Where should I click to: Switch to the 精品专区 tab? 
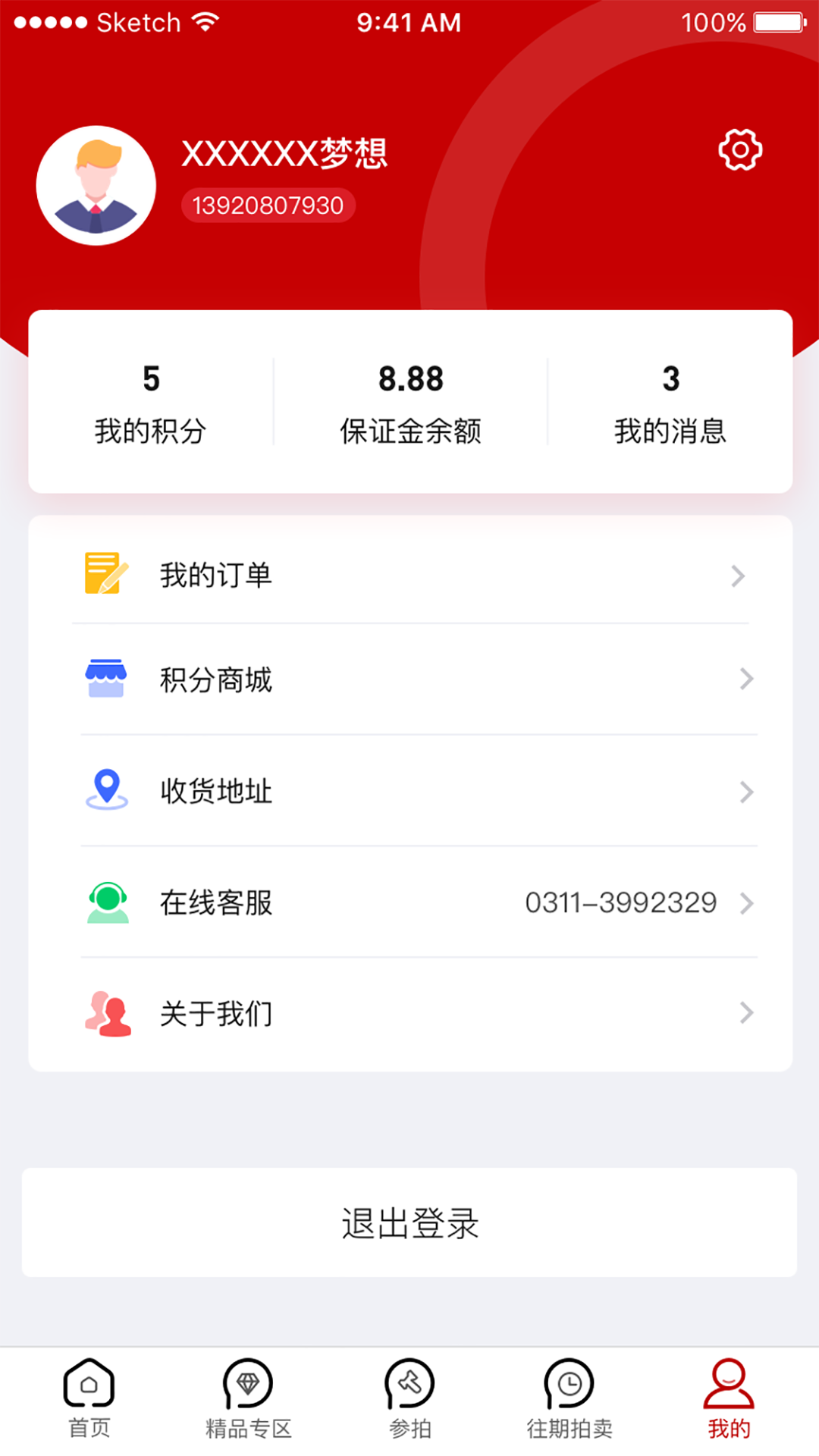pyautogui.click(x=249, y=1398)
